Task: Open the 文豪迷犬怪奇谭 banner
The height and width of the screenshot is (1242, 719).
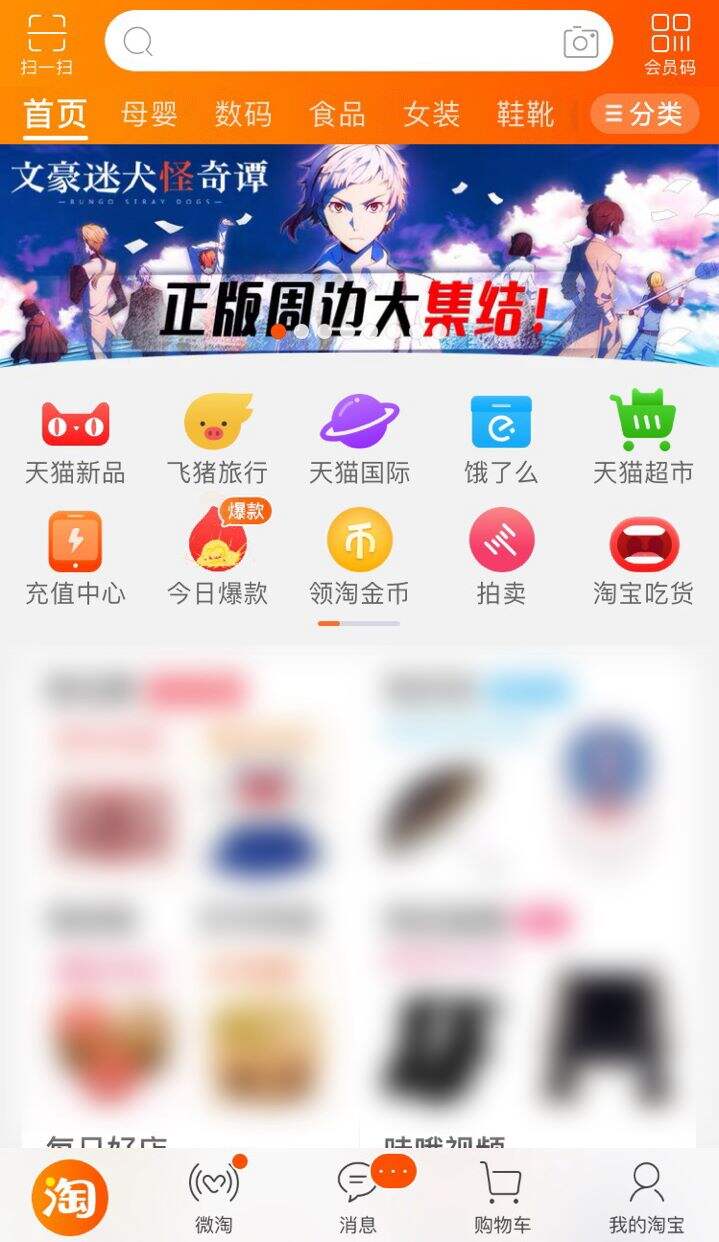Action: 359,255
